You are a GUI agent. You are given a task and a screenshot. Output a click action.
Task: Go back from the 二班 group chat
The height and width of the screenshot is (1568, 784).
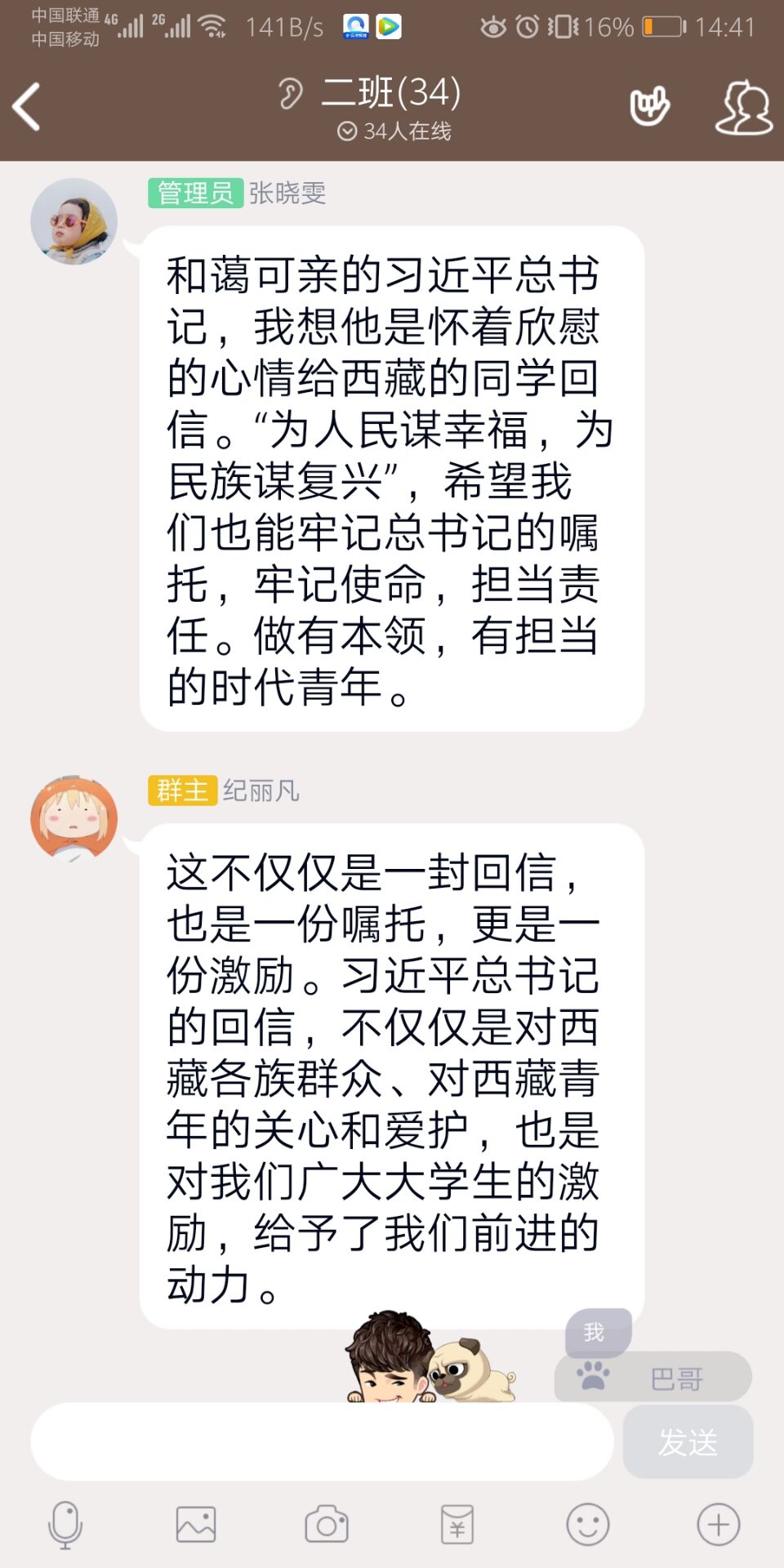(27, 107)
